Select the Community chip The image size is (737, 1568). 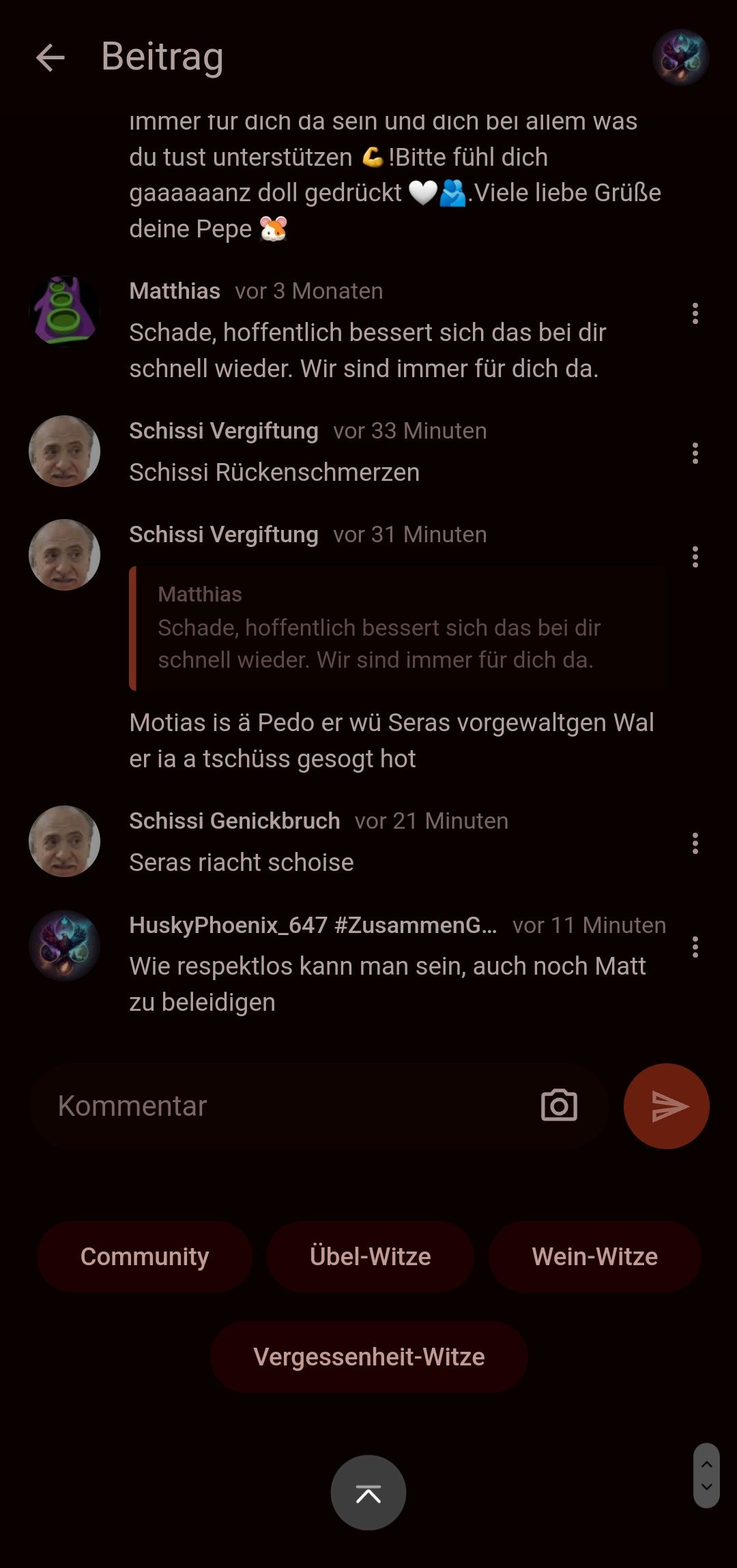click(x=145, y=1256)
